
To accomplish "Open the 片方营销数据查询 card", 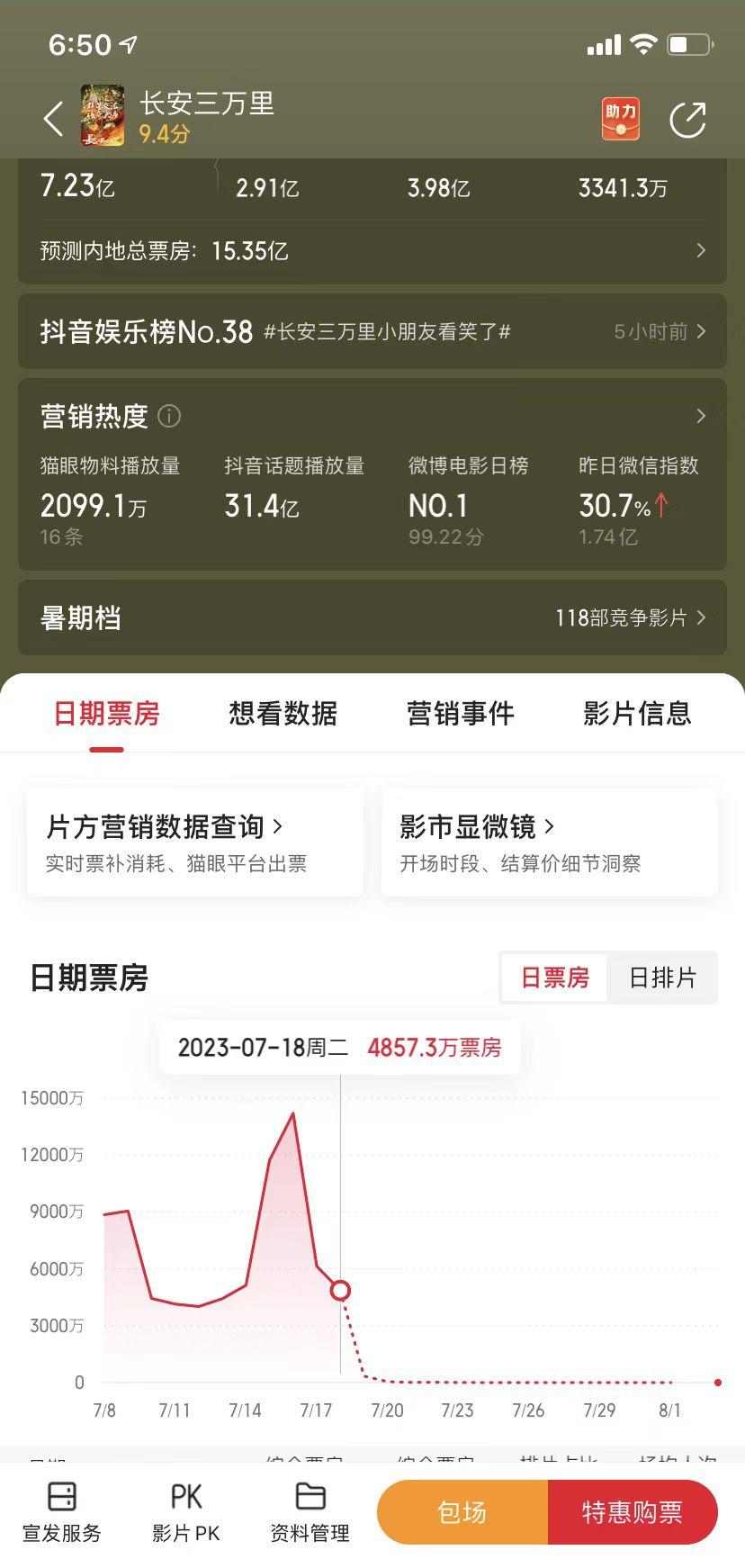I will [x=194, y=843].
